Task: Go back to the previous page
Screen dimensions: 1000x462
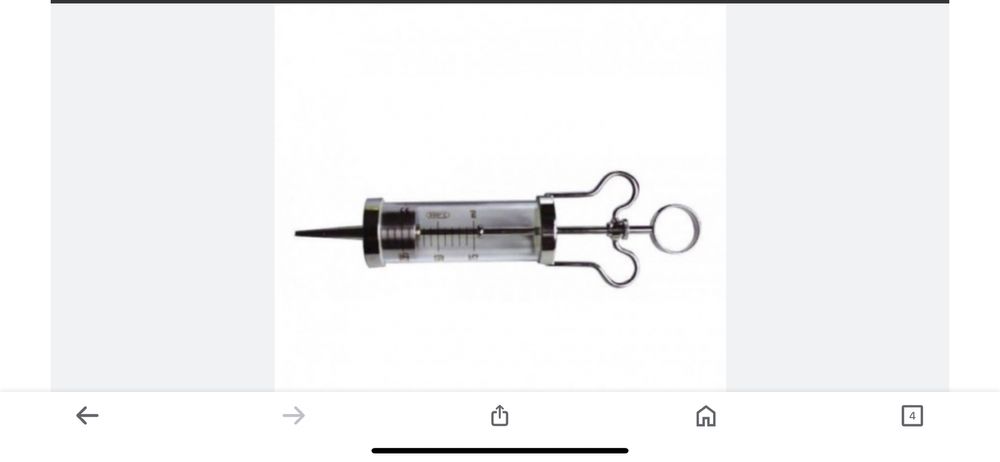Action: 87,416
